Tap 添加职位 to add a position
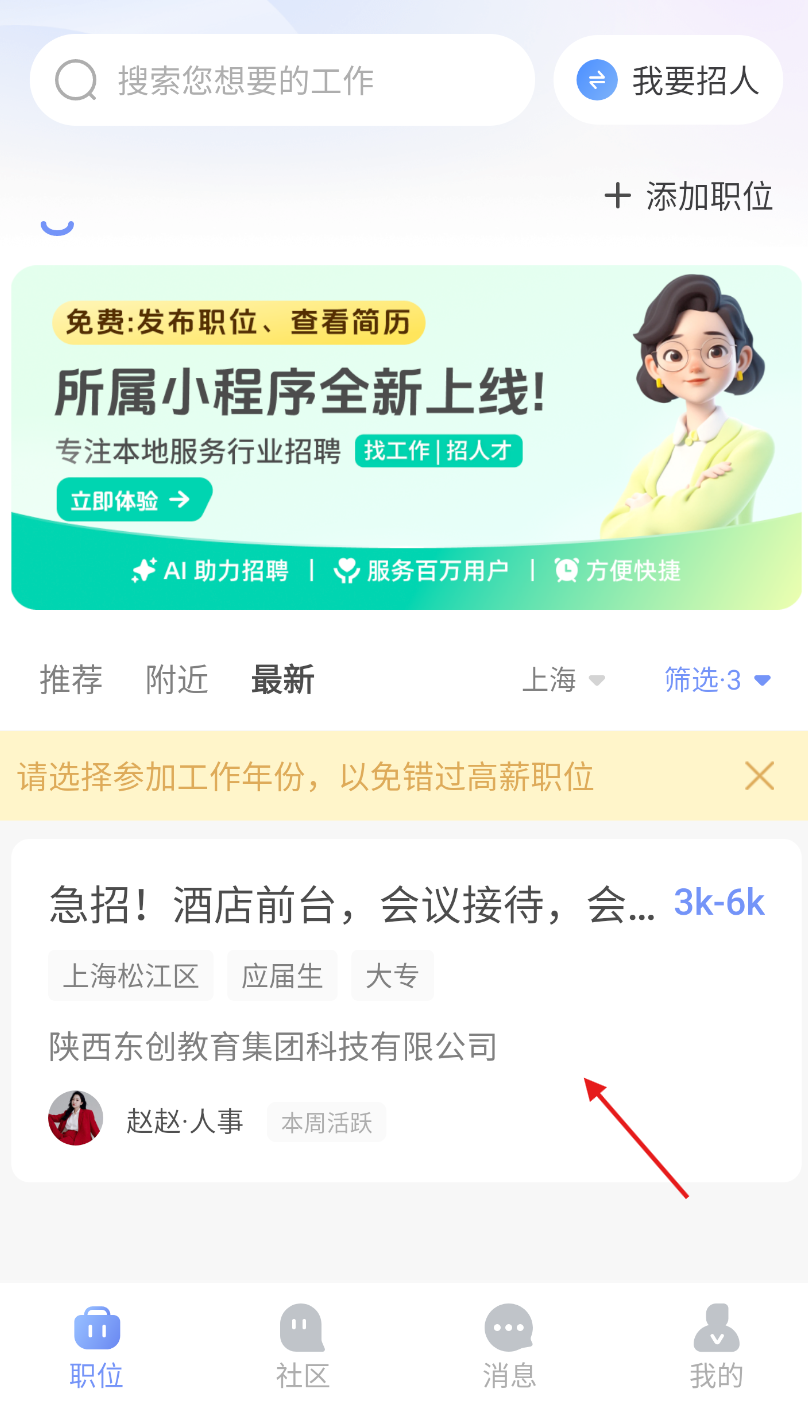808x1402 pixels. point(690,196)
